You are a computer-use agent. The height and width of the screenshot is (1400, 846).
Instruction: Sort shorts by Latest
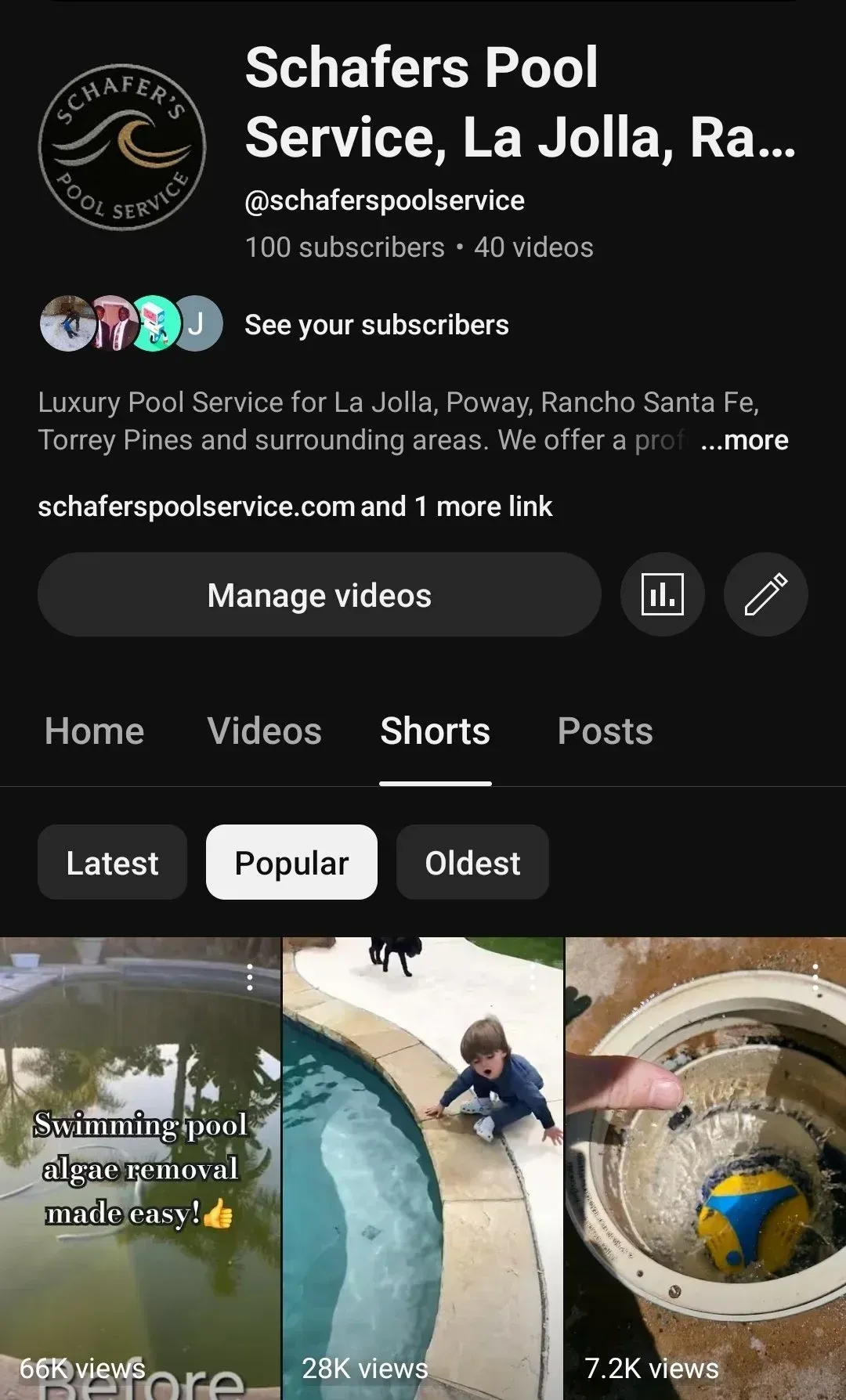[x=112, y=862]
